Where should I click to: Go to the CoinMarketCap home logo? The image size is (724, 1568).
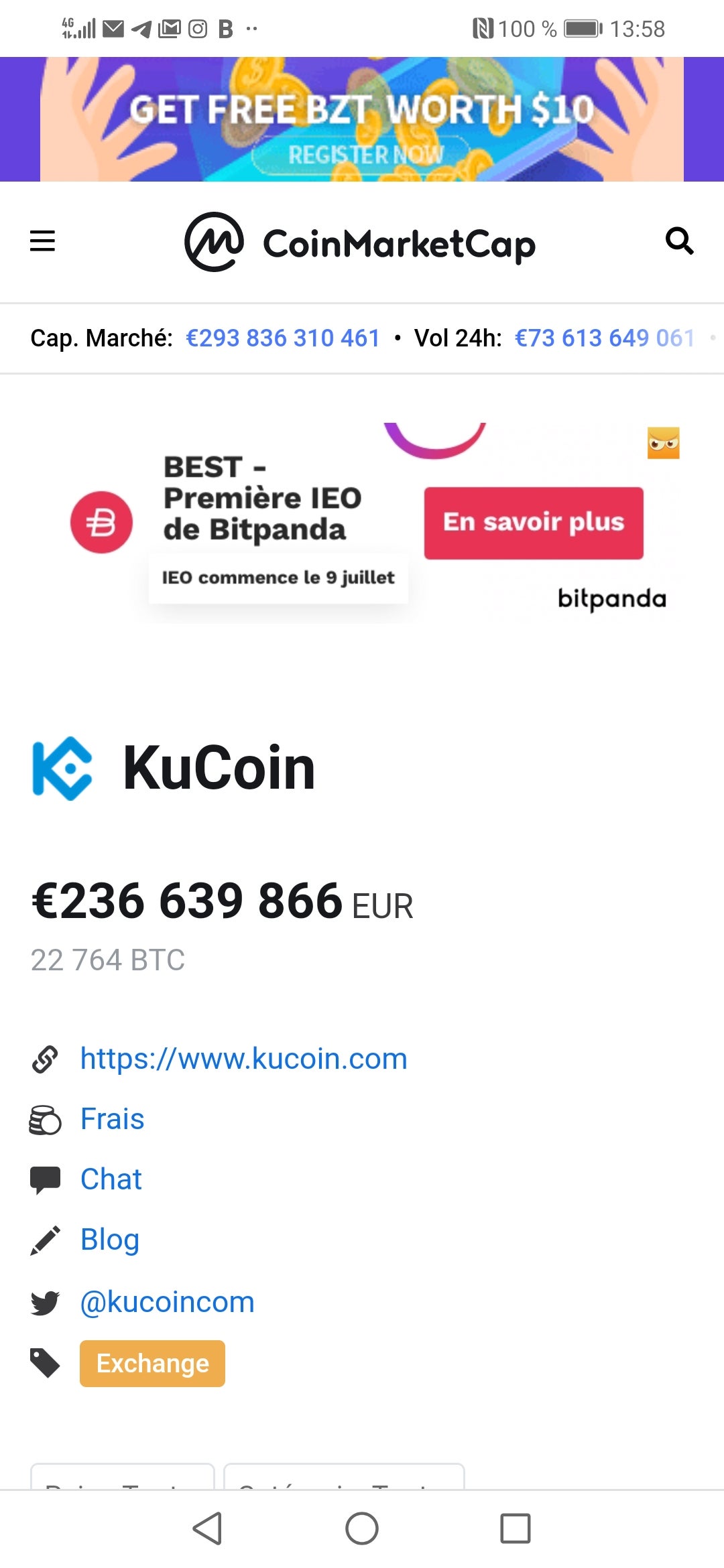click(360, 243)
